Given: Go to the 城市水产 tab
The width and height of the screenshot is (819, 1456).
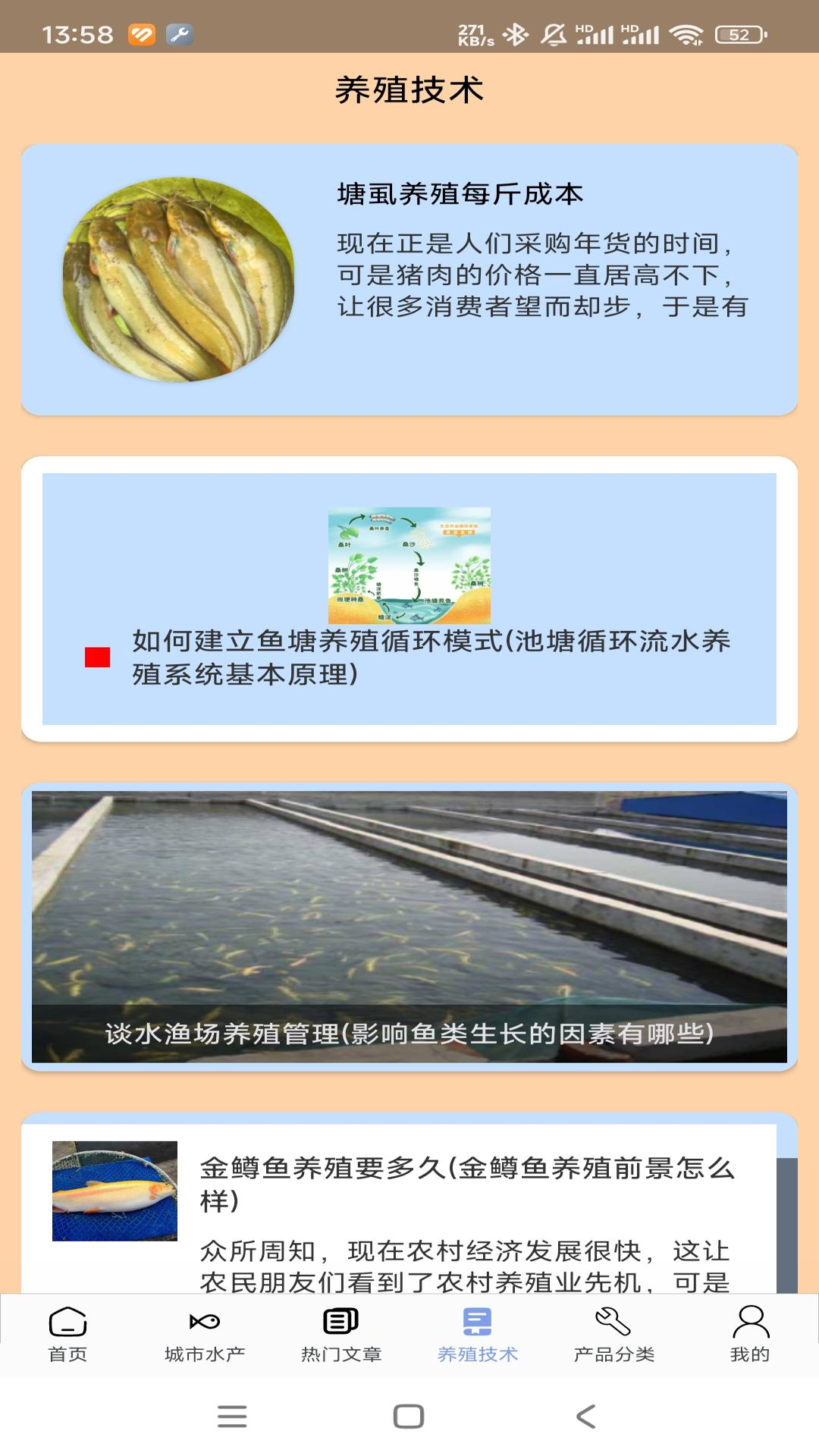Looking at the screenshot, I should tap(205, 1335).
